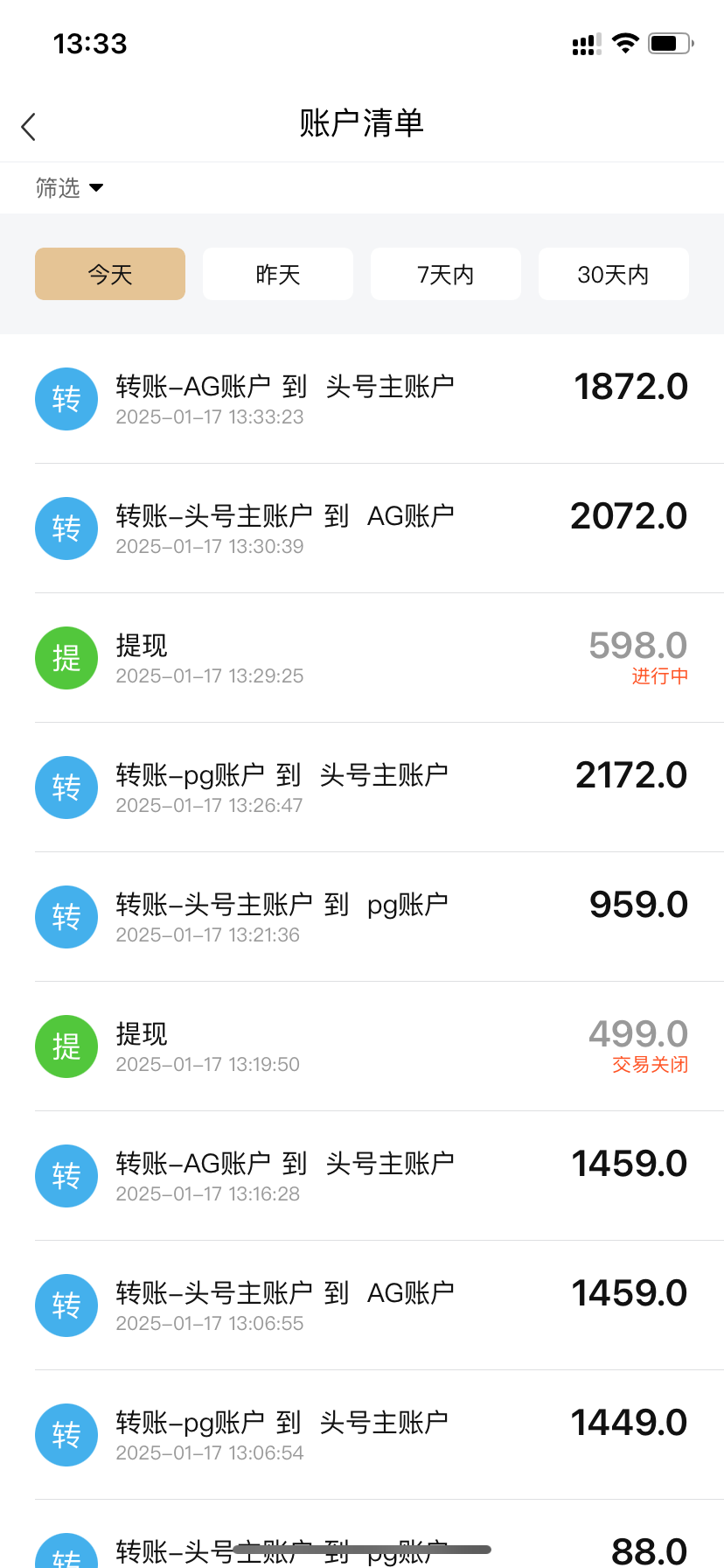Tap the transfer icon for the 2172.0 record
The height and width of the screenshot is (1568, 724).
pyautogui.click(x=66, y=787)
